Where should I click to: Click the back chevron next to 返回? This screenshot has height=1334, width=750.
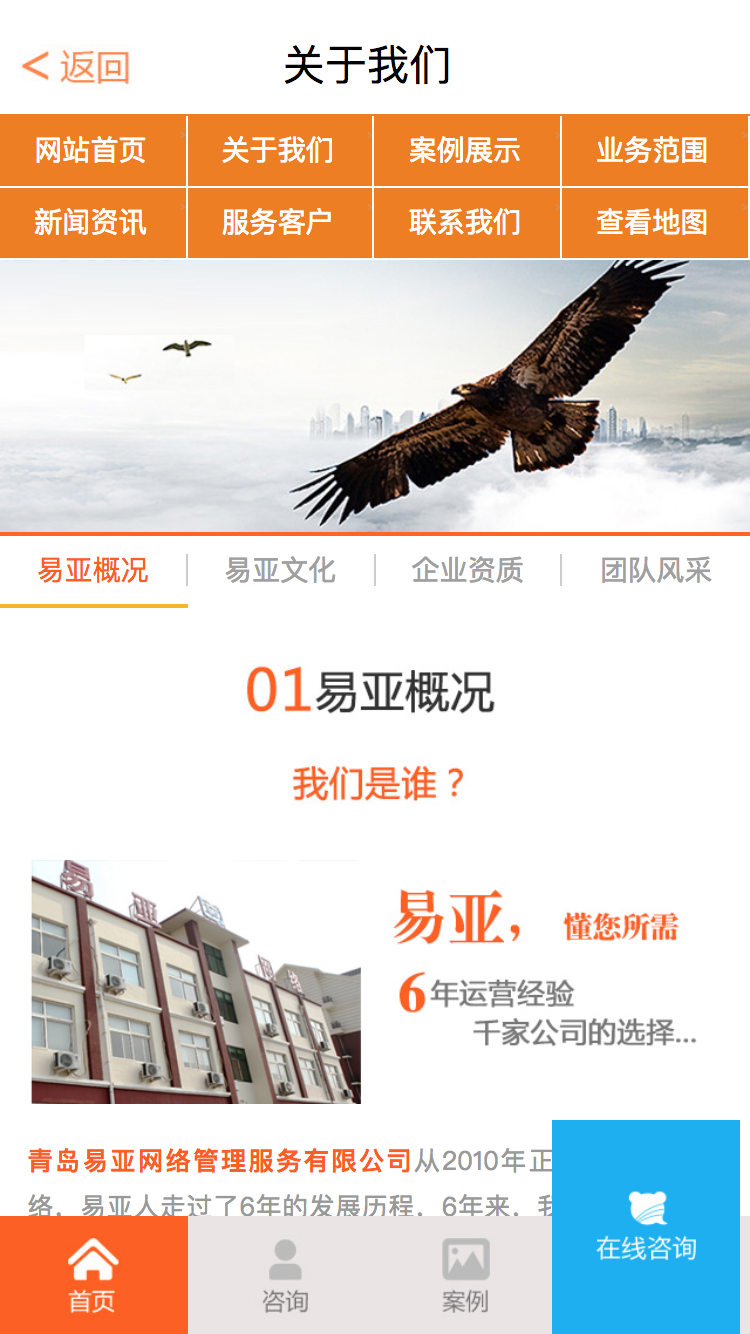pos(34,66)
